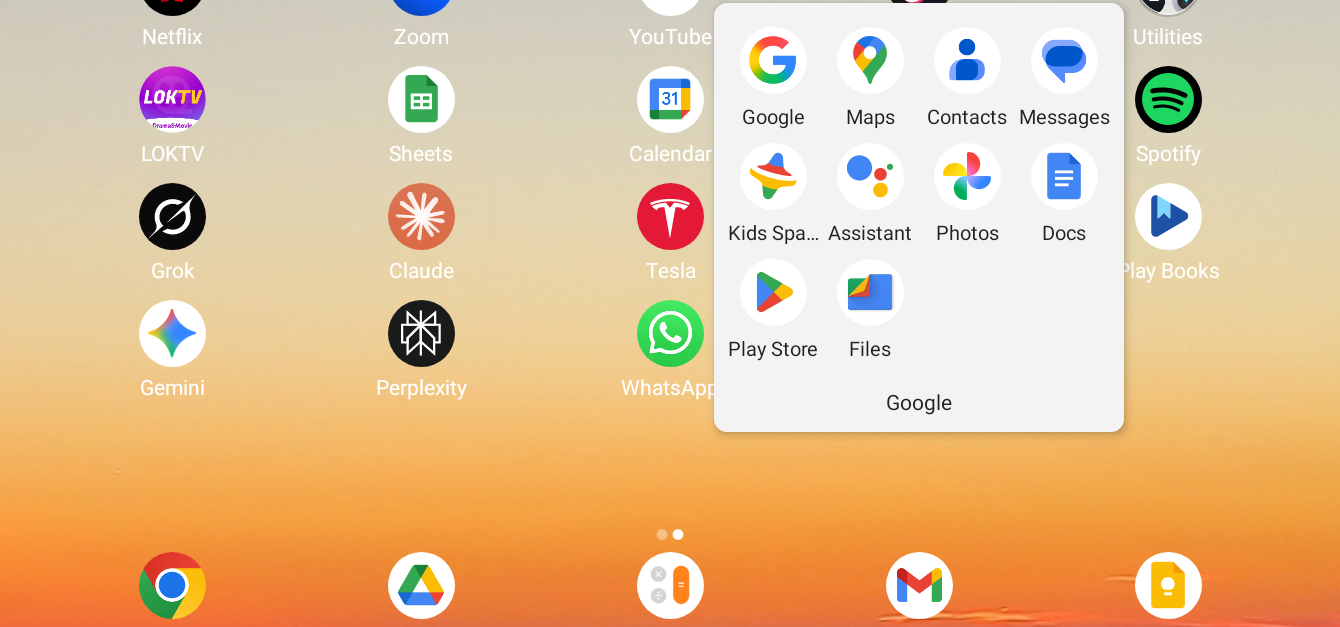Screen dimensions: 1340x627
Task: Open Gmail from the dock
Action: (x=919, y=585)
